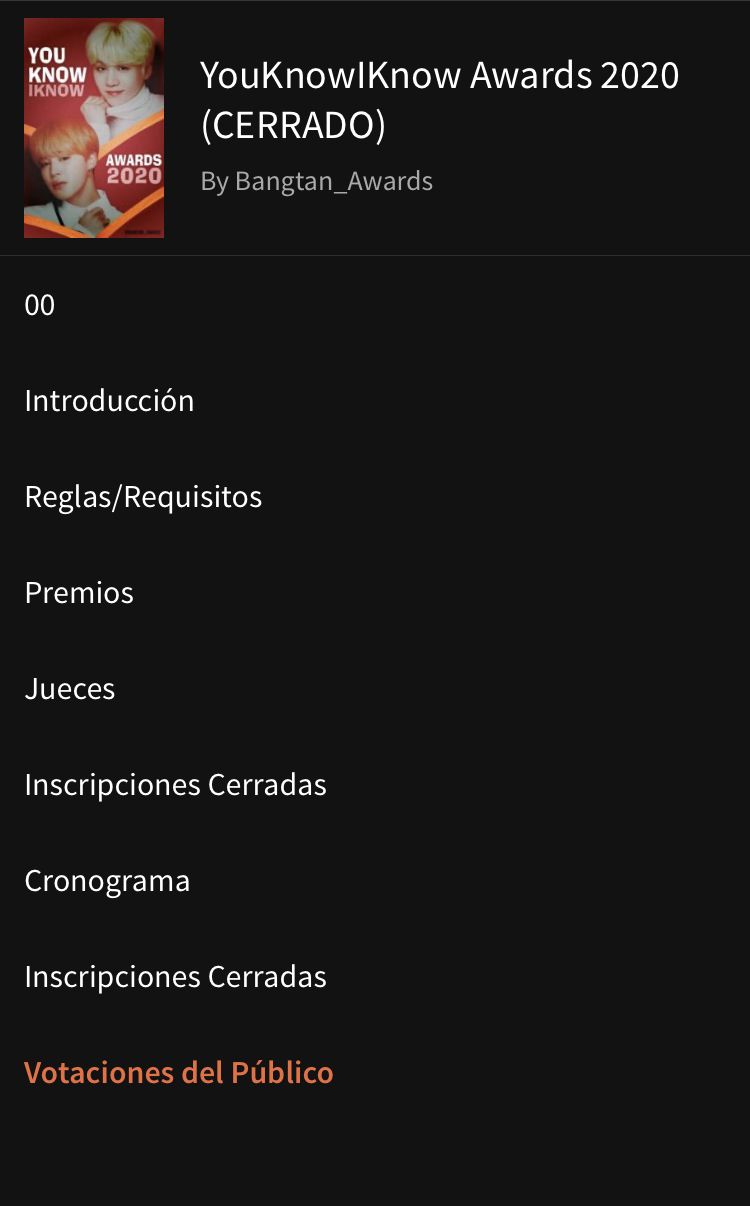Open chapter 00
Viewport: 750px width, 1206px height.
point(375,305)
